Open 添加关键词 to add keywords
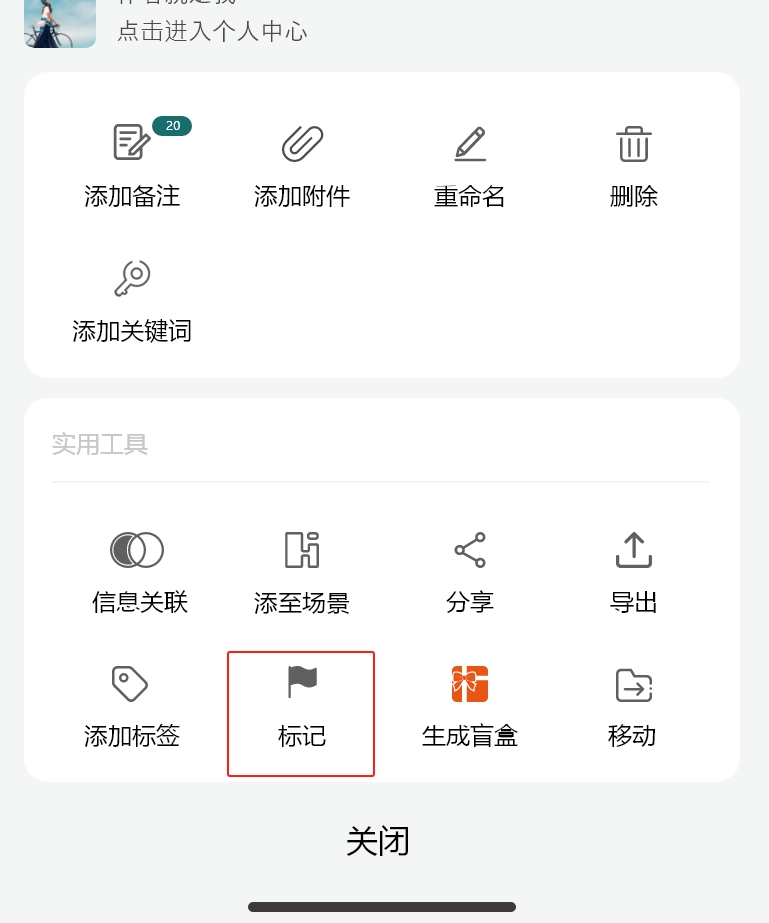The image size is (769, 923). point(132,300)
